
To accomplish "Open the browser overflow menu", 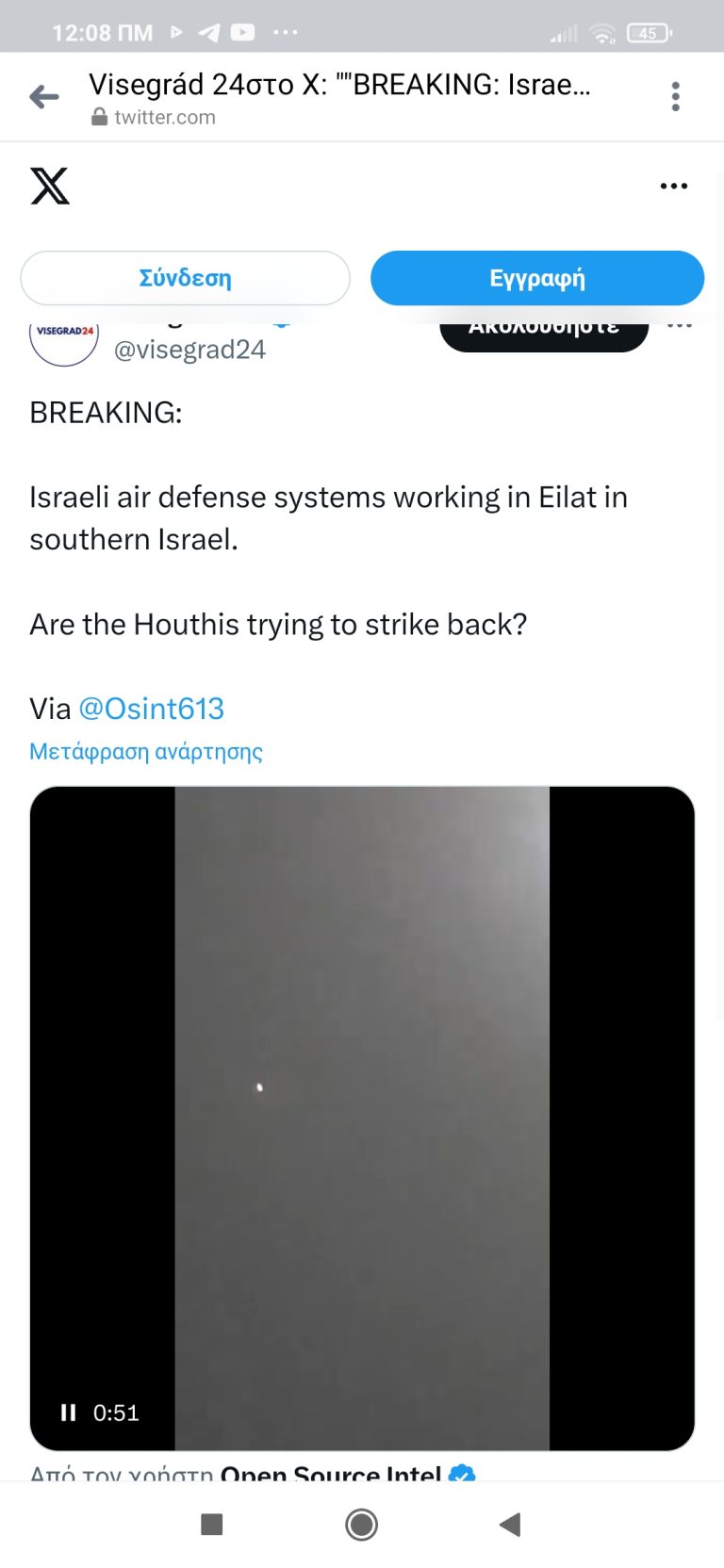I will [x=675, y=96].
